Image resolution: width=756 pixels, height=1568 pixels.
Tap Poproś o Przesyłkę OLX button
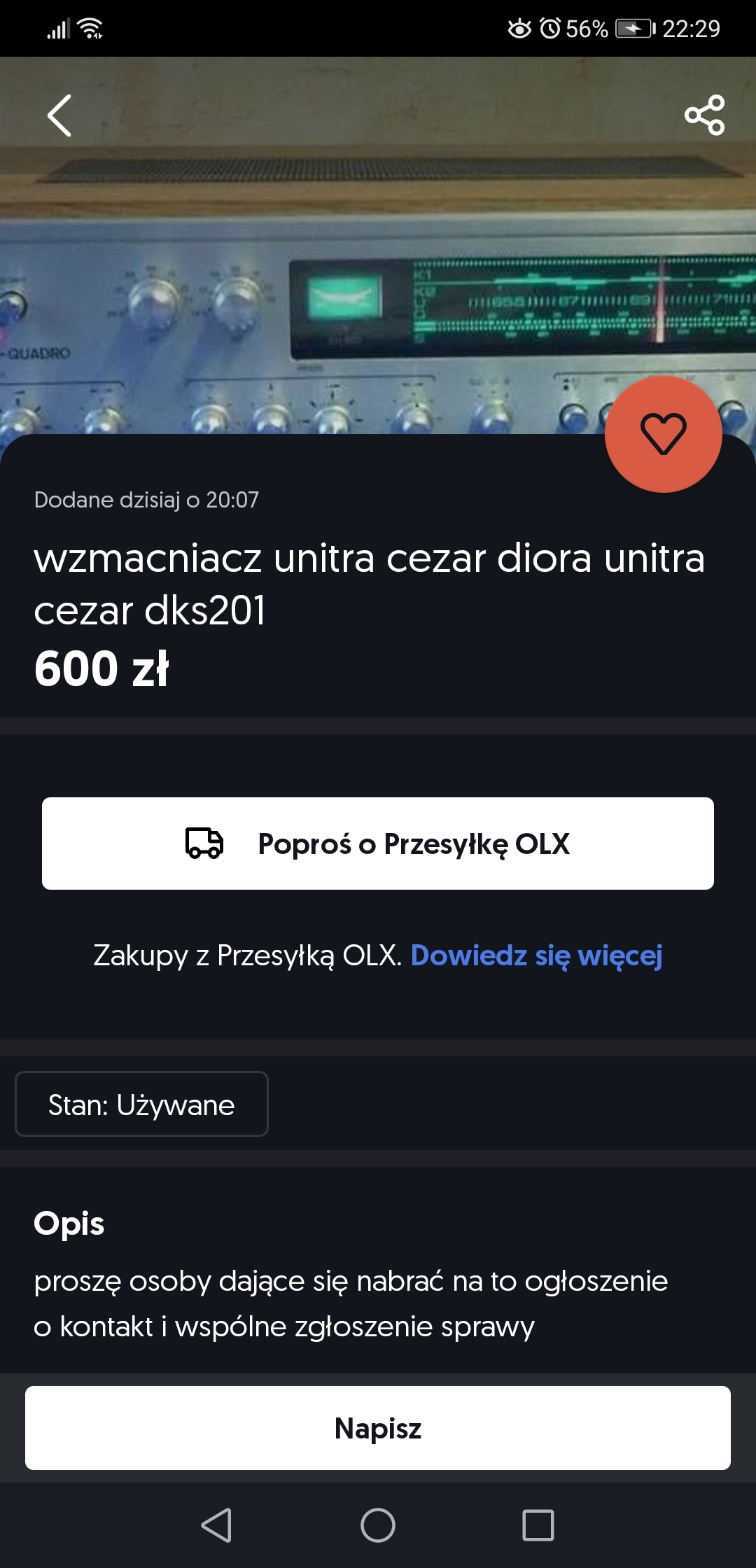(x=378, y=843)
